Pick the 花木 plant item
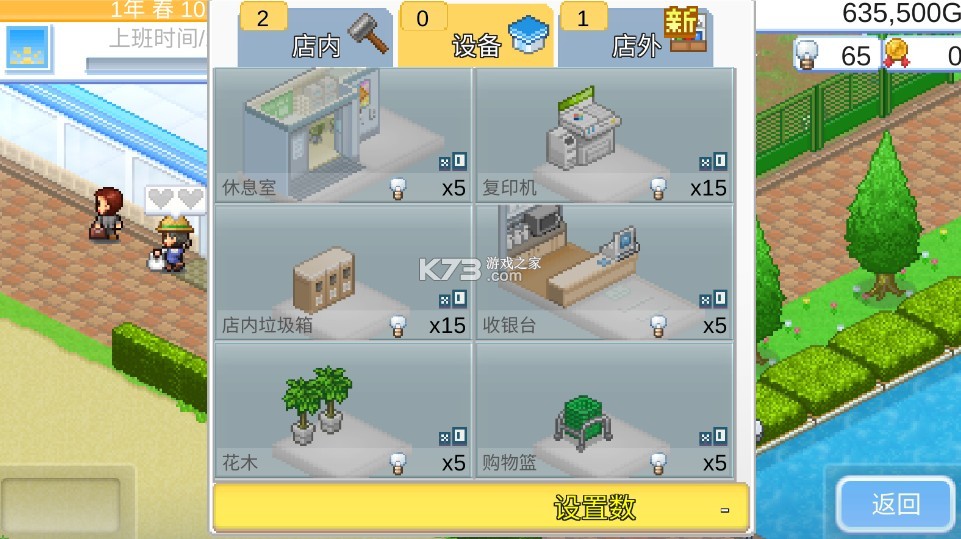The width and height of the screenshot is (961, 539). (x=342, y=410)
